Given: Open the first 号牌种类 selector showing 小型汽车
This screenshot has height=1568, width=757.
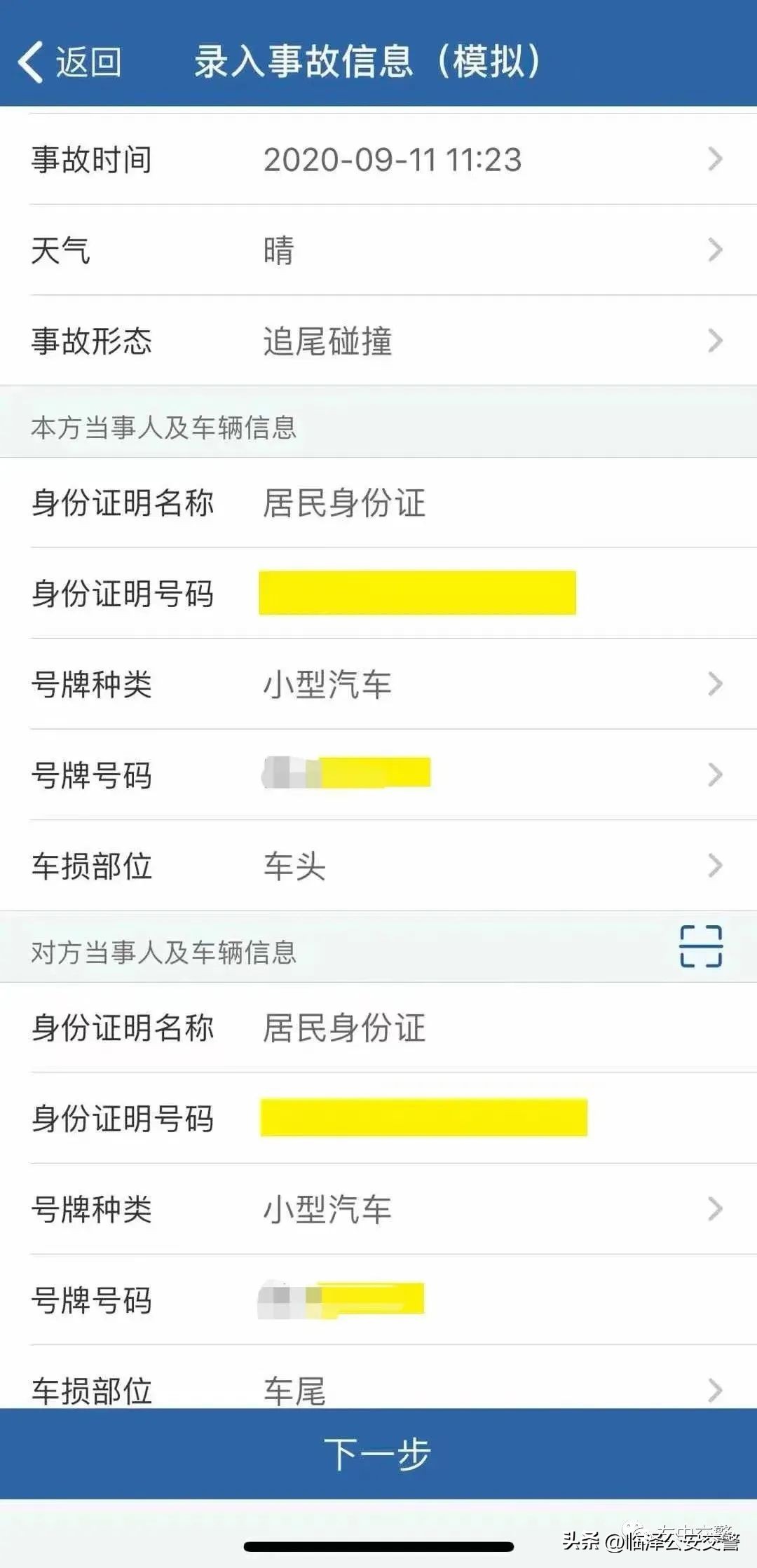Looking at the screenshot, I should (x=378, y=683).
